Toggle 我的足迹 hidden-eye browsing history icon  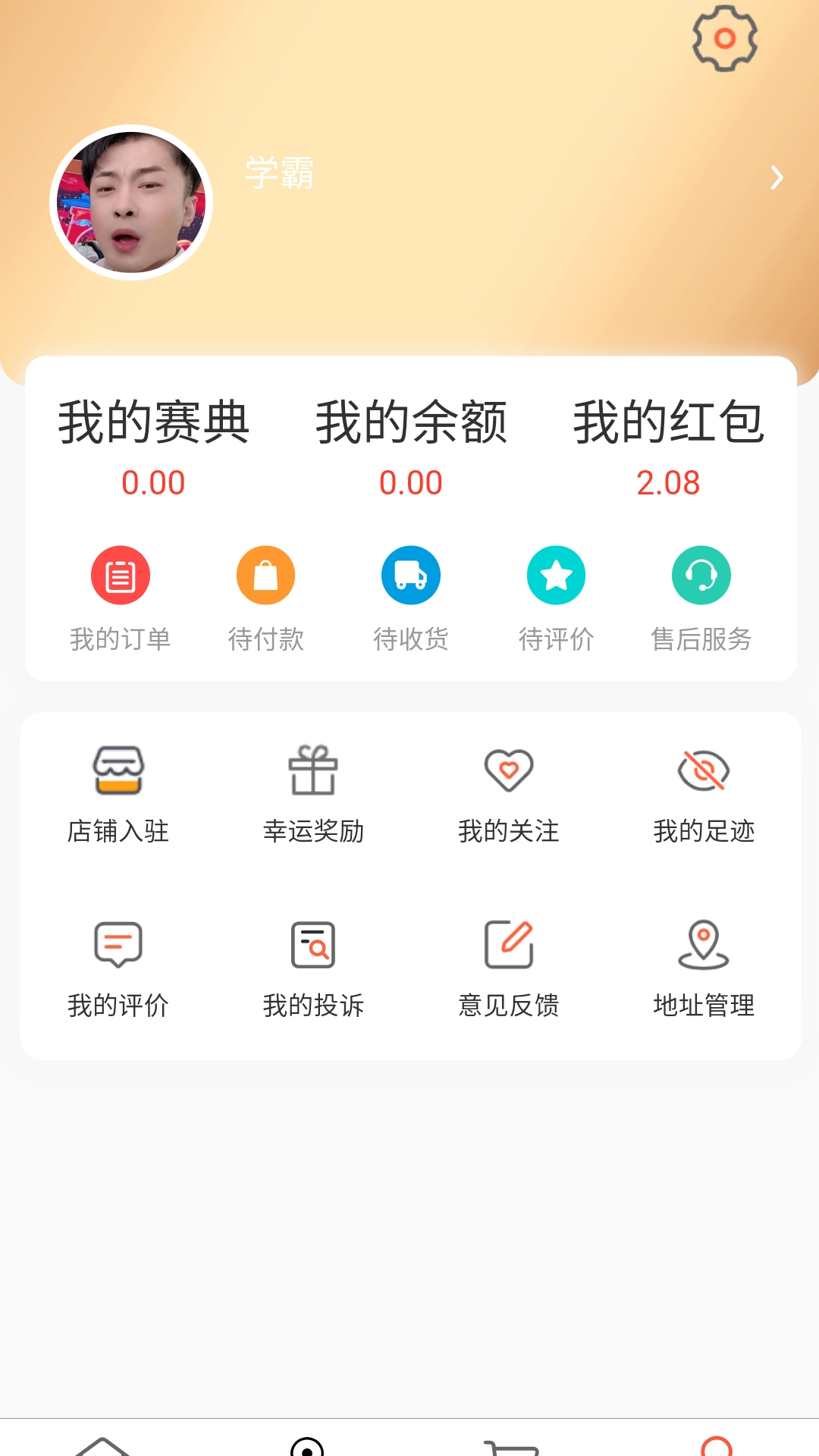704,770
